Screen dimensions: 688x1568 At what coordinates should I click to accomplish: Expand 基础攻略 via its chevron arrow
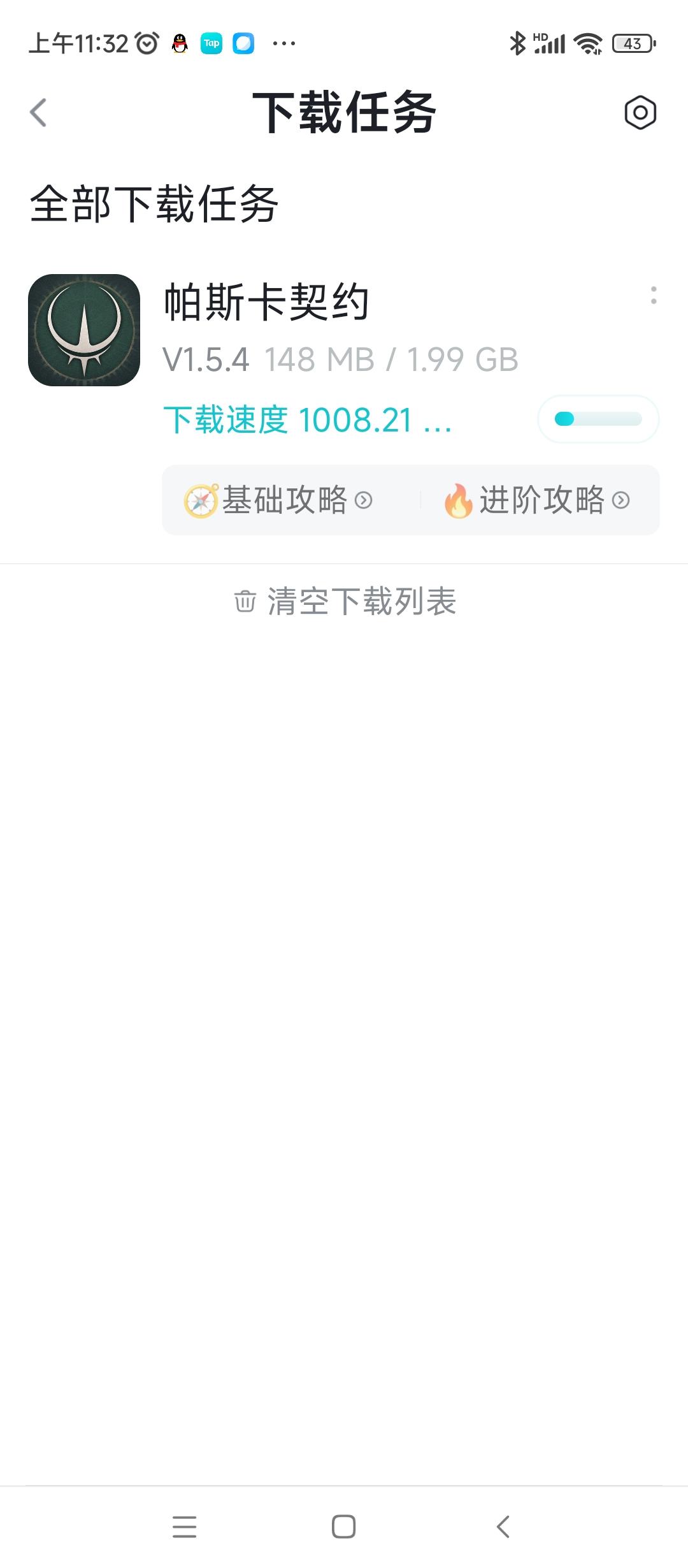[364, 501]
